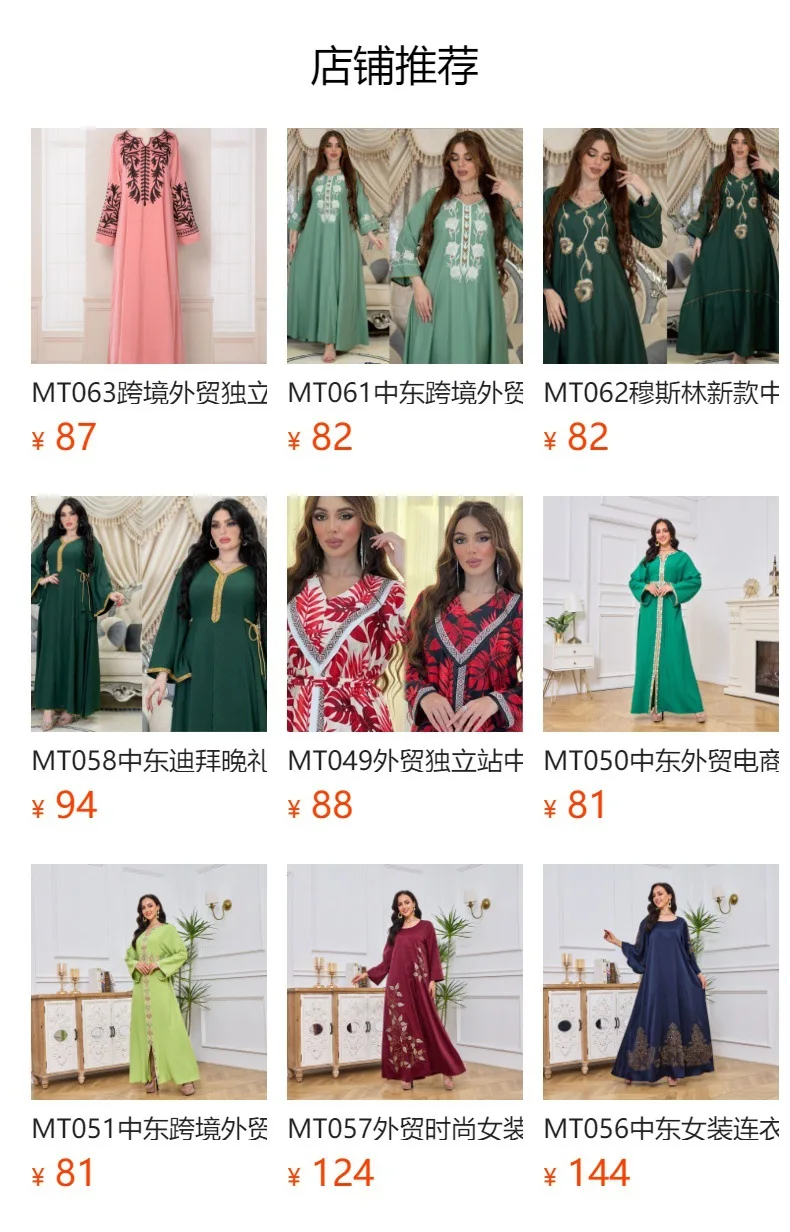
Task: View the MT050 green dress priced ¥81
Action: (x=660, y=614)
